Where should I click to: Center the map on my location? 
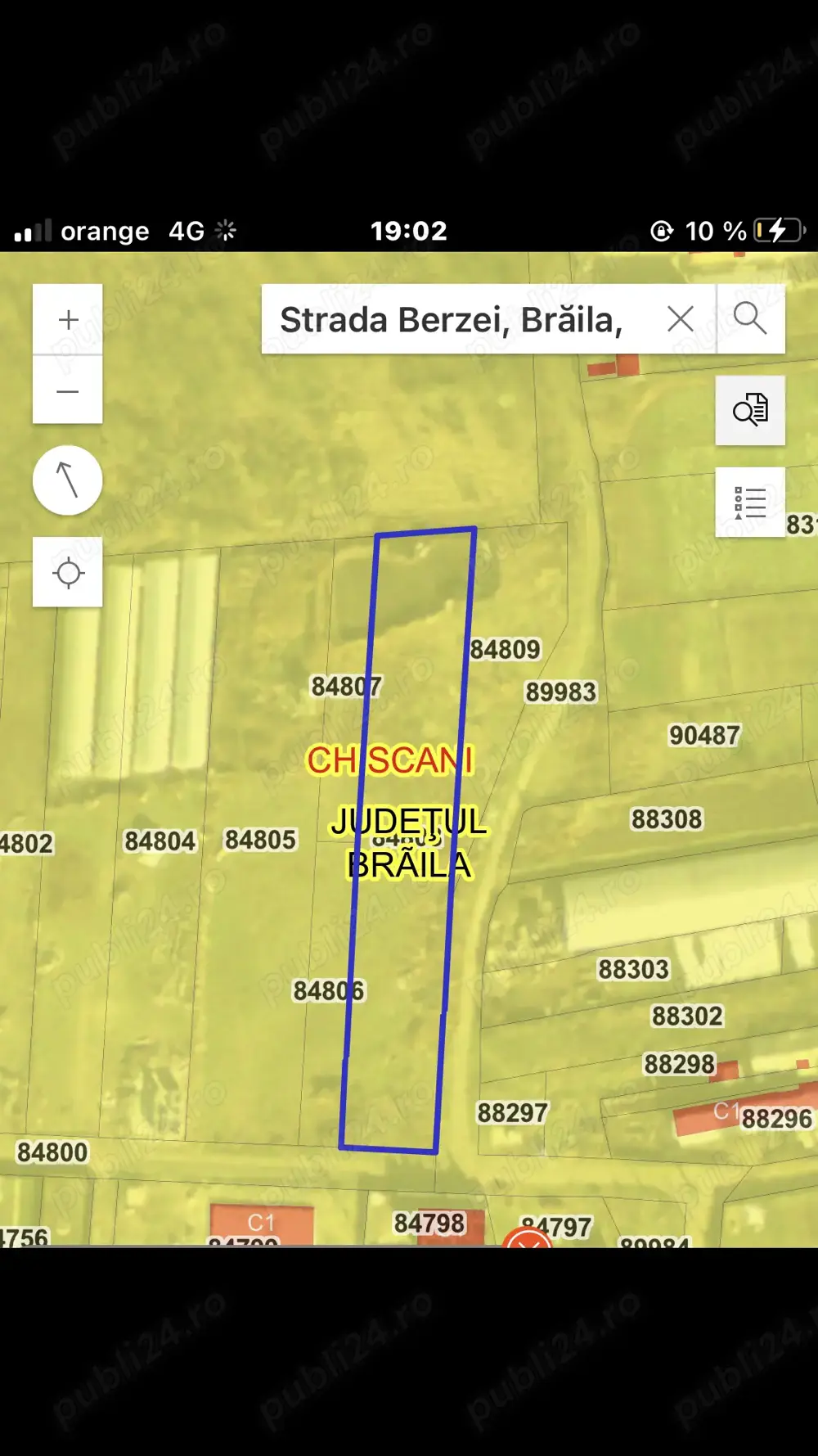click(68, 573)
